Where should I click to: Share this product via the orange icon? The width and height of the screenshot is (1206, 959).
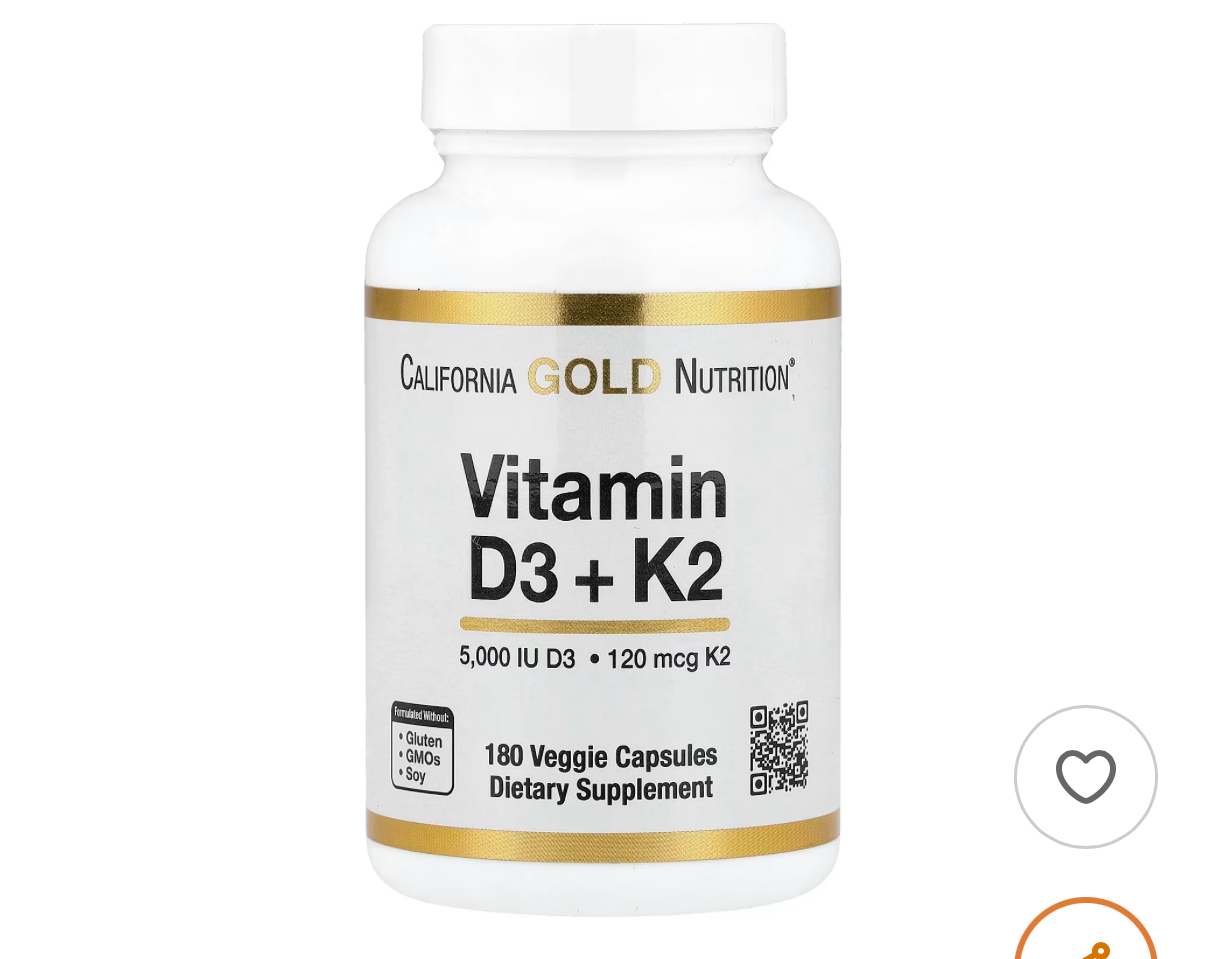tap(1086, 941)
